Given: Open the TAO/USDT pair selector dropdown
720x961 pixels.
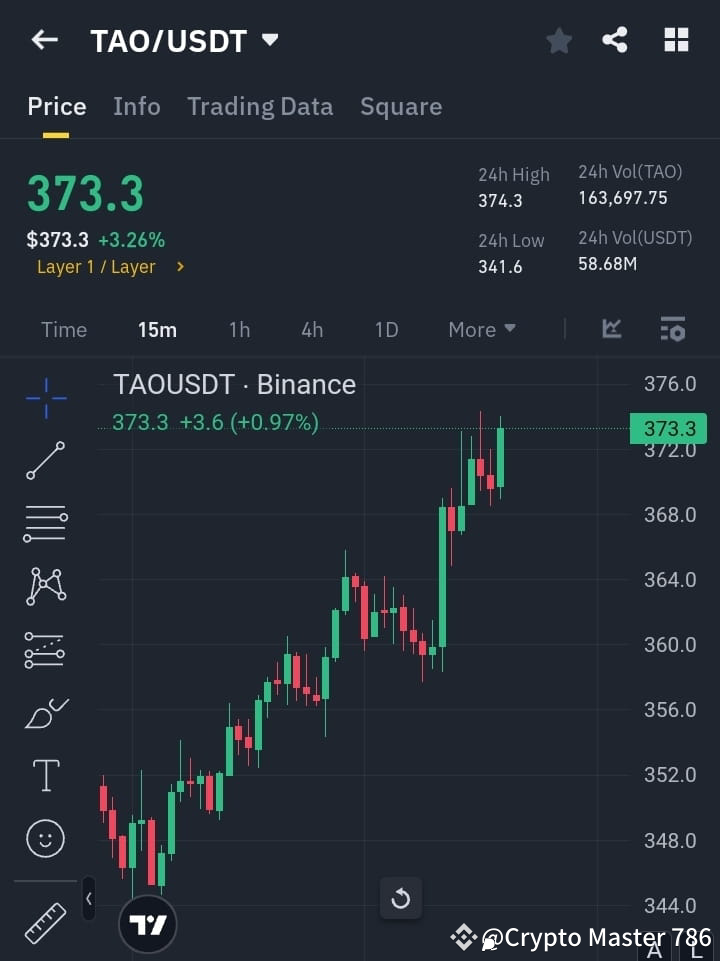Looking at the screenshot, I should pos(269,40).
